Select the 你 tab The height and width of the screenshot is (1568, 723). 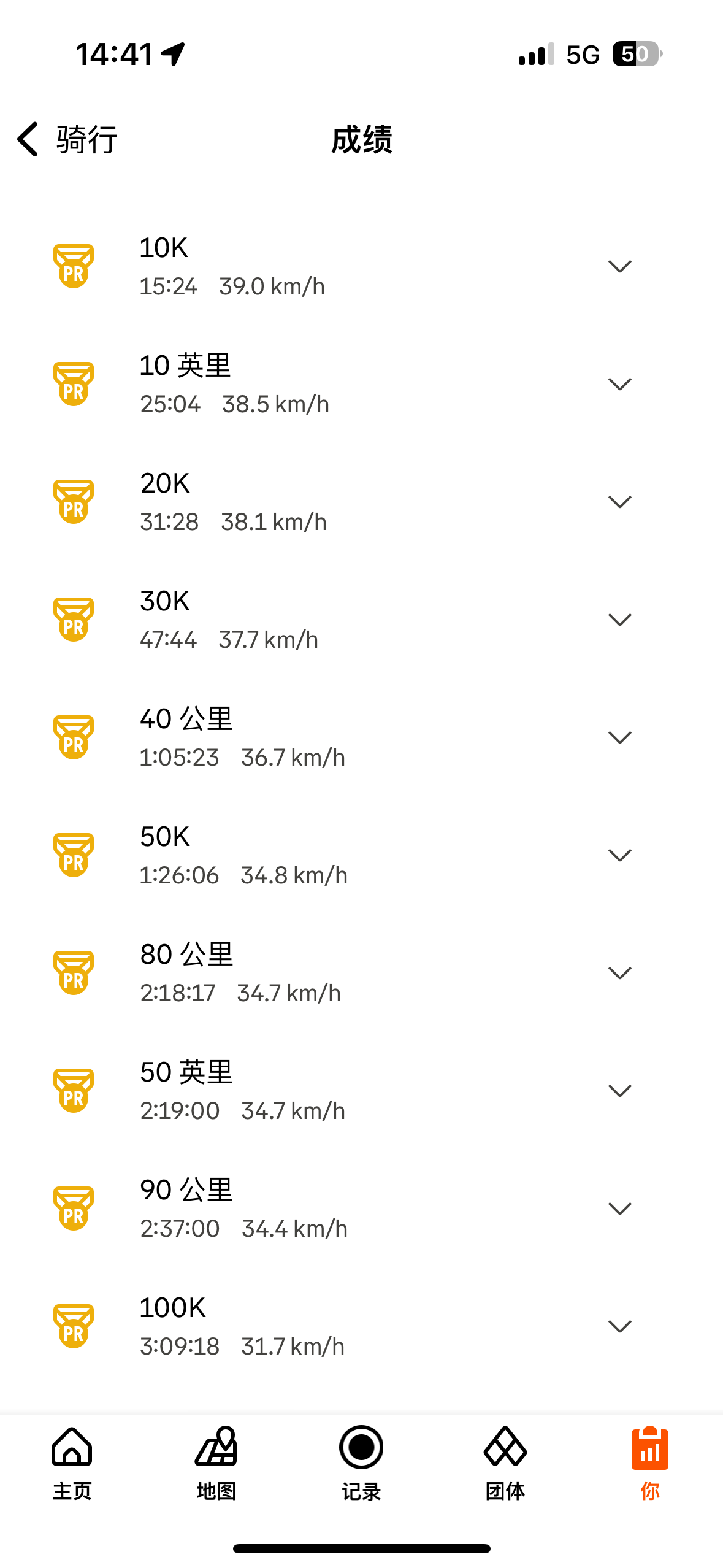650,1463
